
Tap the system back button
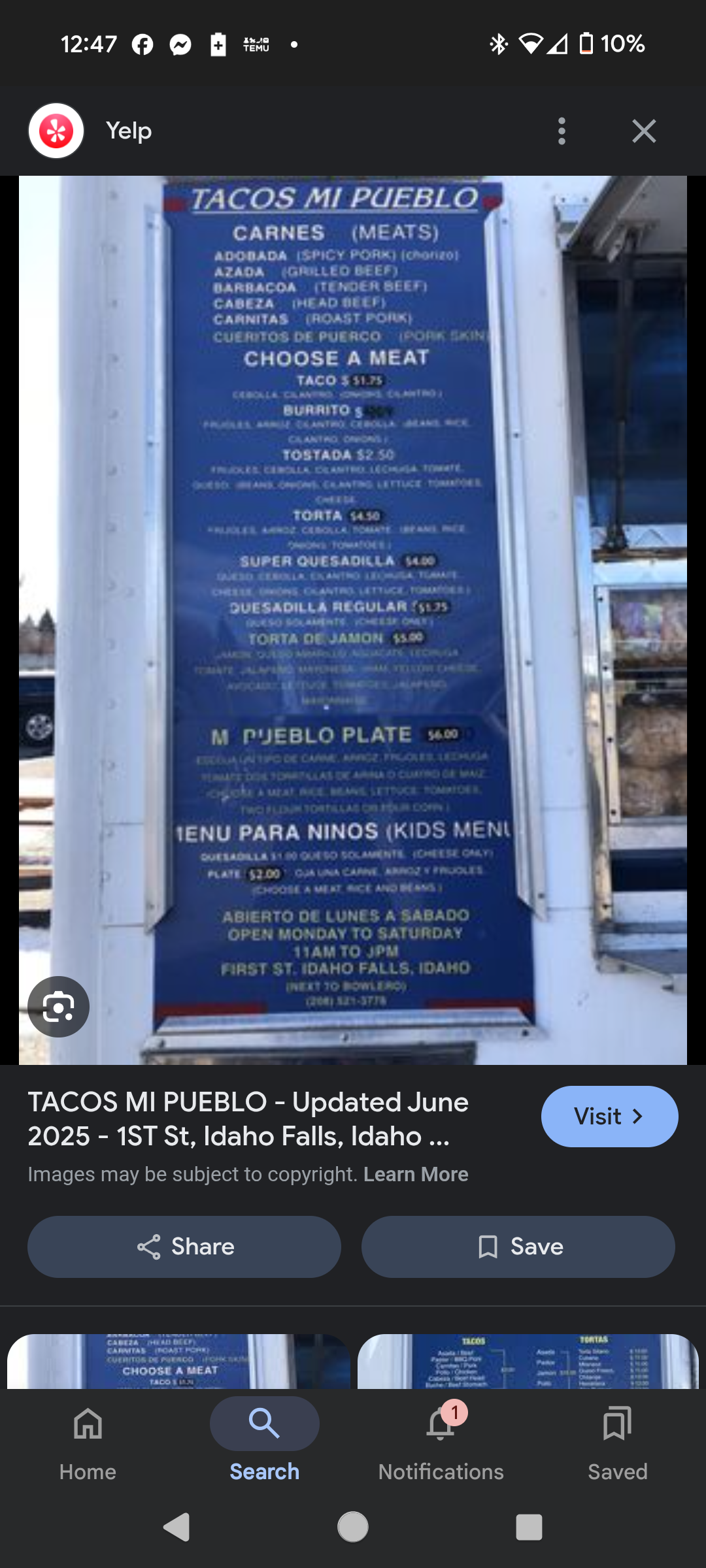(x=176, y=1527)
